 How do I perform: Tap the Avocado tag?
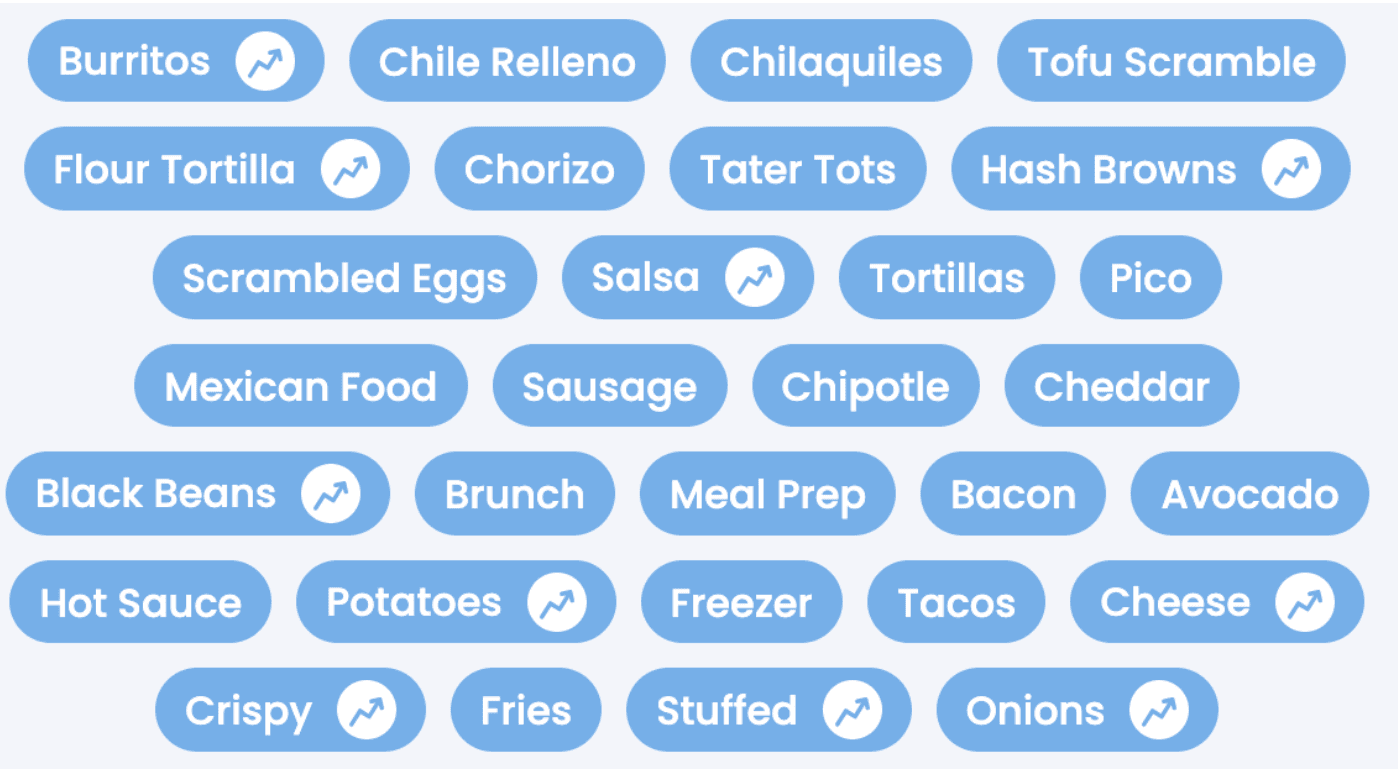tap(1249, 494)
